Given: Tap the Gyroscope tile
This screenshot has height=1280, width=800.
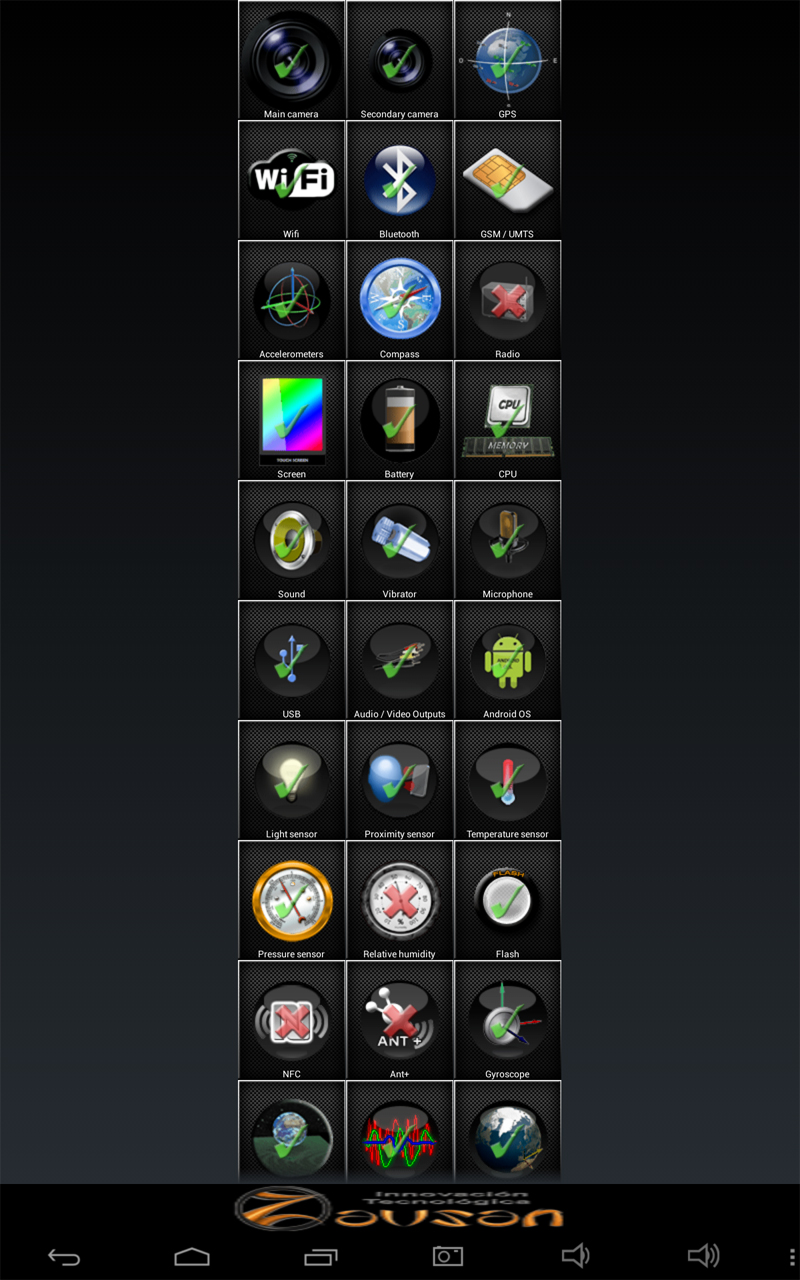Looking at the screenshot, I should click(x=507, y=1020).
